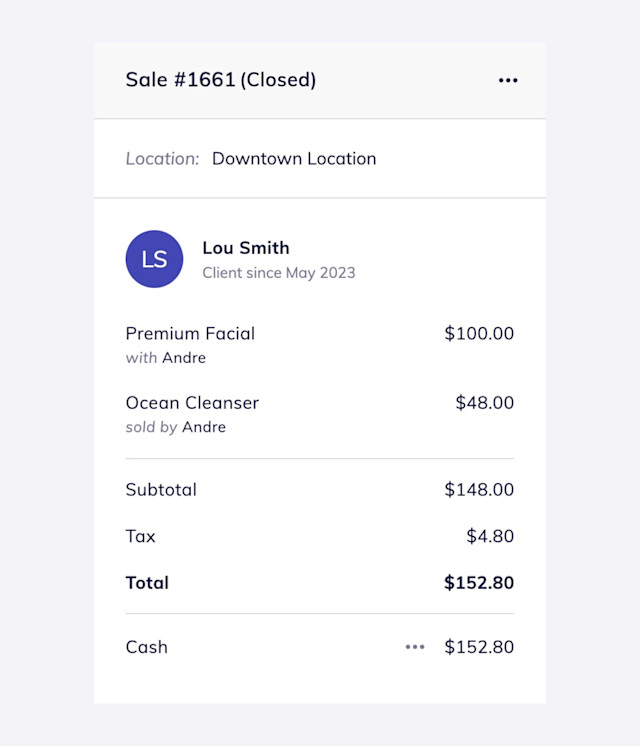Open the sale overflow menu

pos(508,80)
